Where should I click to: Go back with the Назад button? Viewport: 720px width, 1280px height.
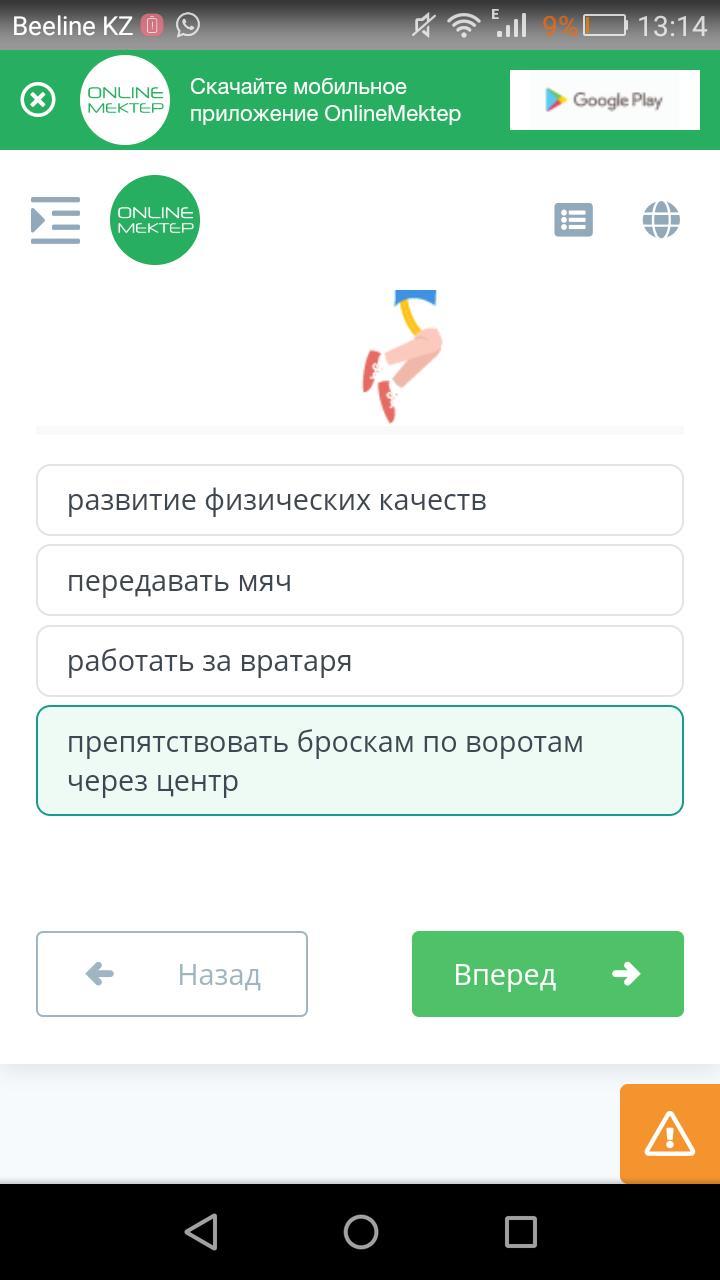coord(172,974)
